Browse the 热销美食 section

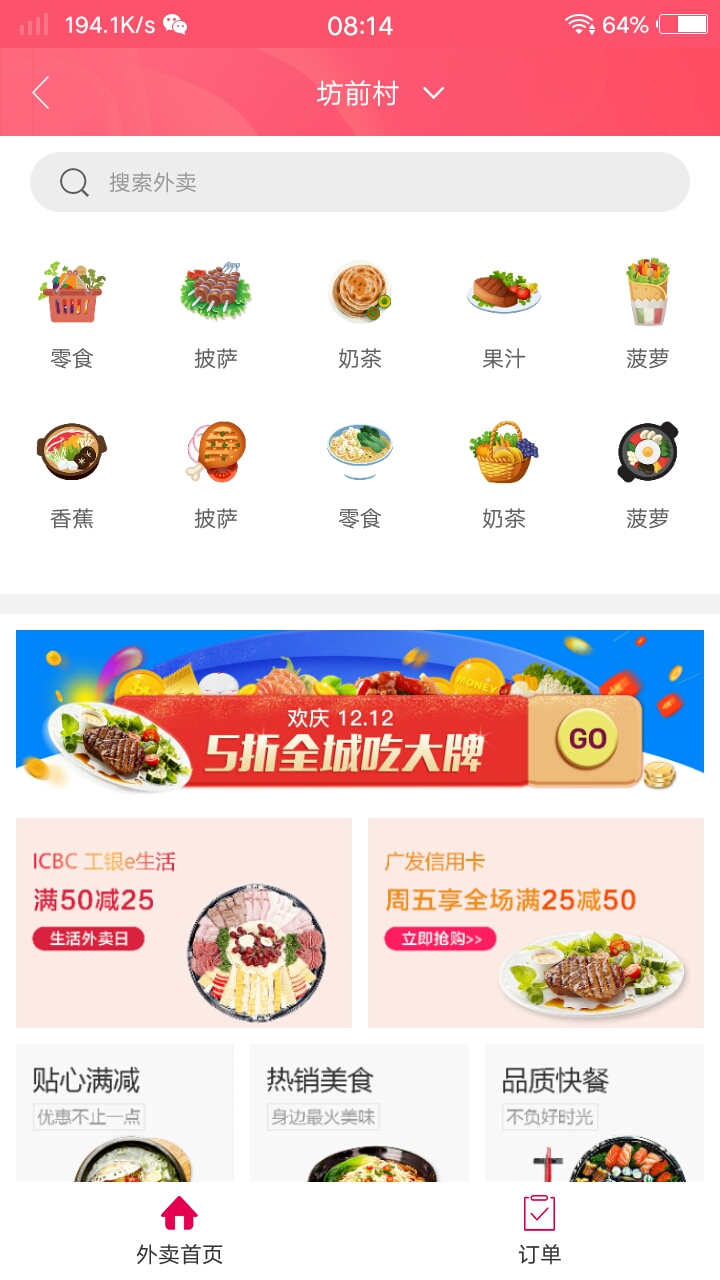tap(359, 1112)
